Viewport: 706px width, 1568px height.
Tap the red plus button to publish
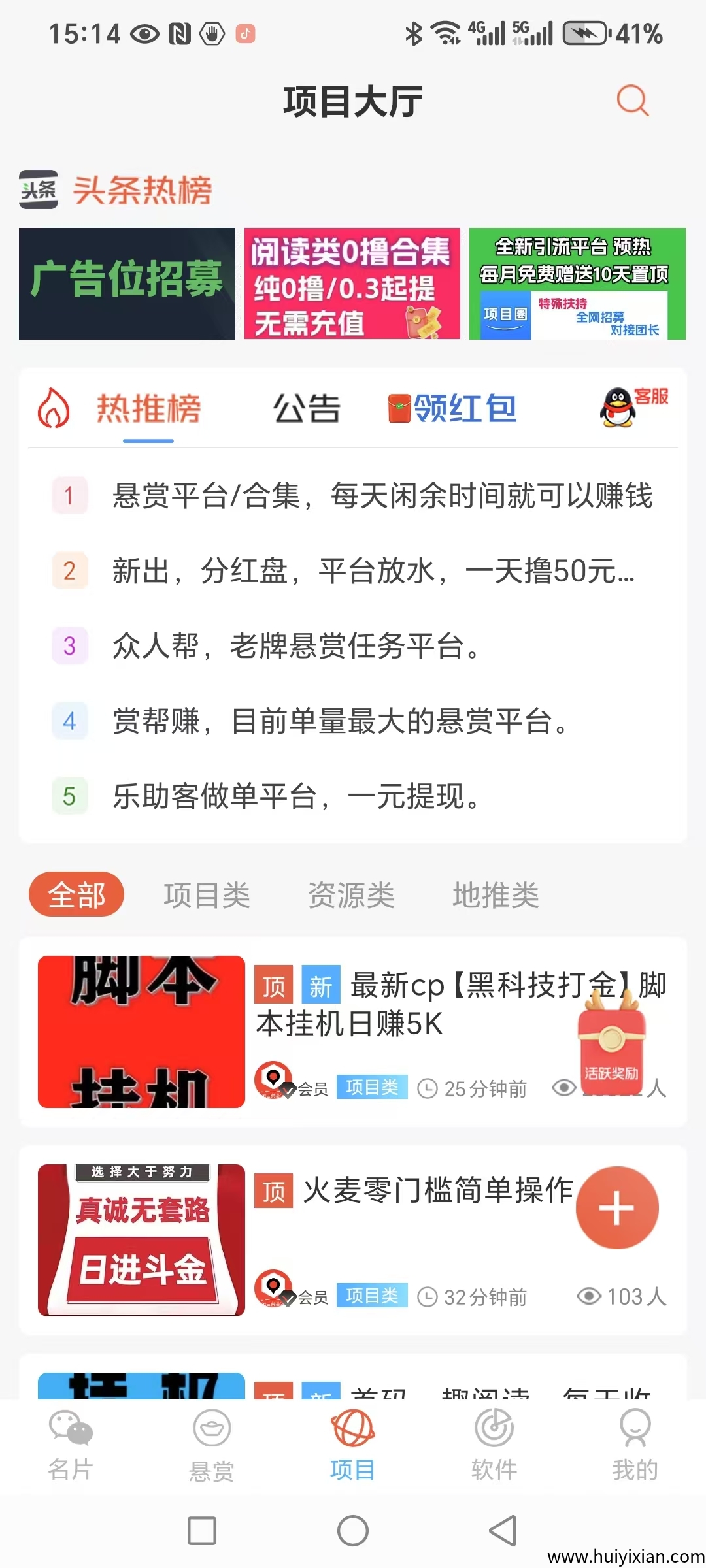[616, 1207]
